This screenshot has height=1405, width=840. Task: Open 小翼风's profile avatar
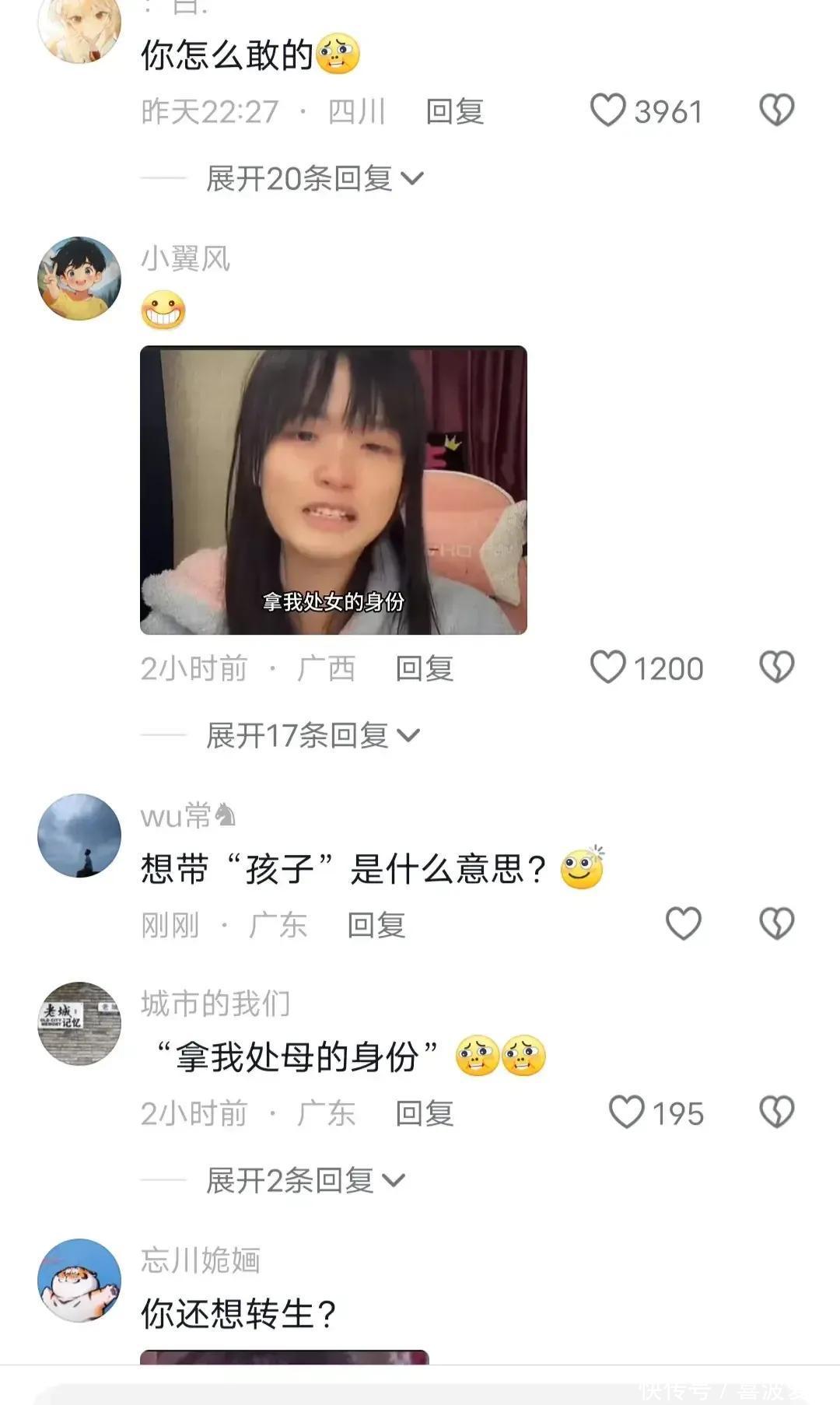pos(79,279)
